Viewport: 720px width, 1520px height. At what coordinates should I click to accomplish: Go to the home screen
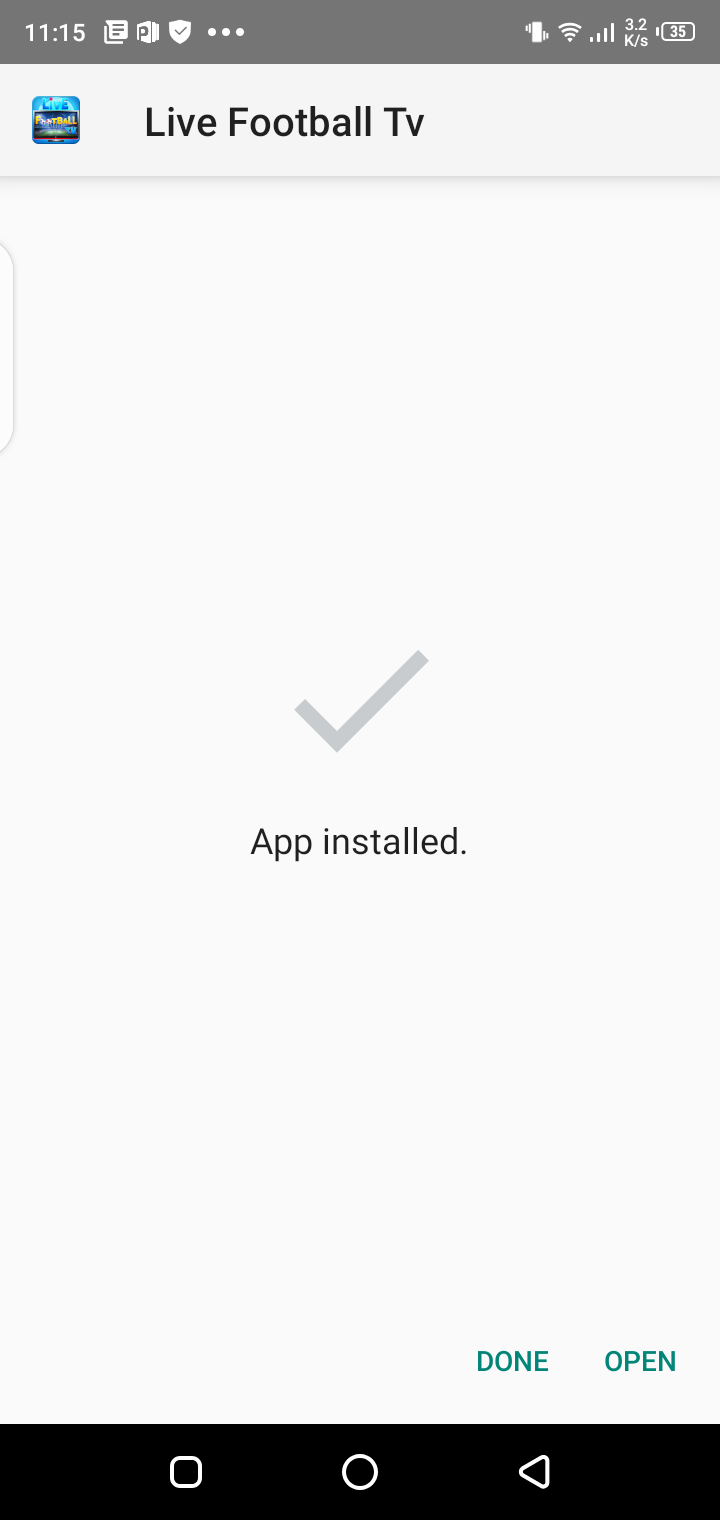point(360,1471)
